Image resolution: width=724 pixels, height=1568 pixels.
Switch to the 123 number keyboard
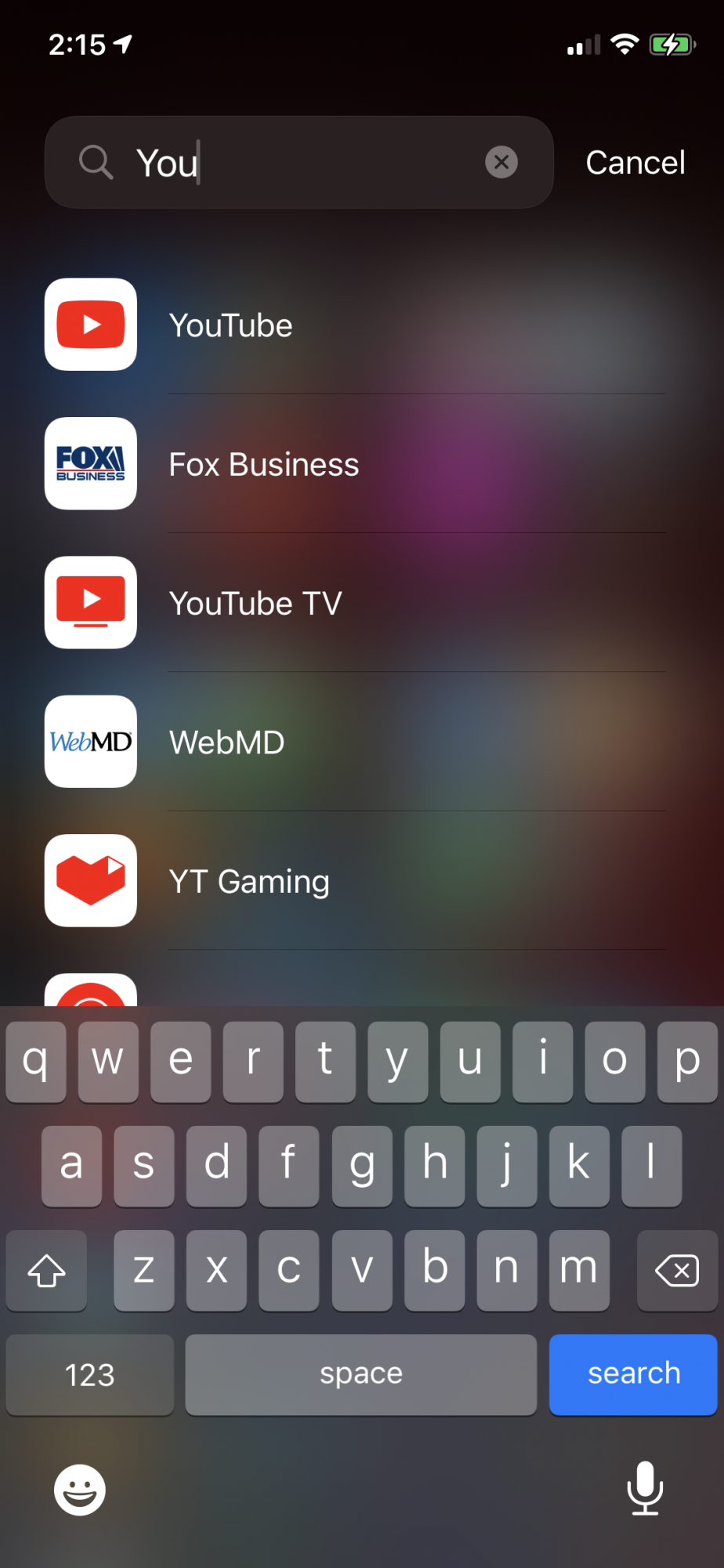tap(90, 1374)
